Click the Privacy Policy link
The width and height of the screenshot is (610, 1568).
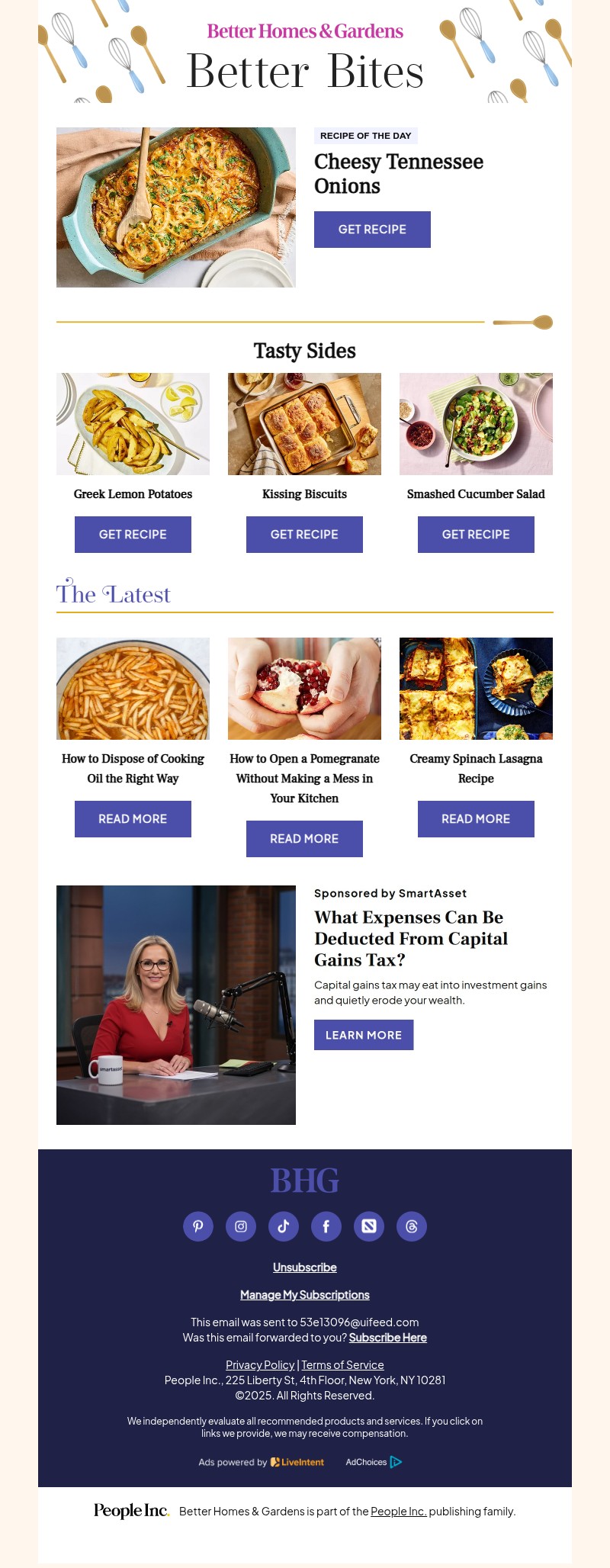click(x=260, y=1364)
